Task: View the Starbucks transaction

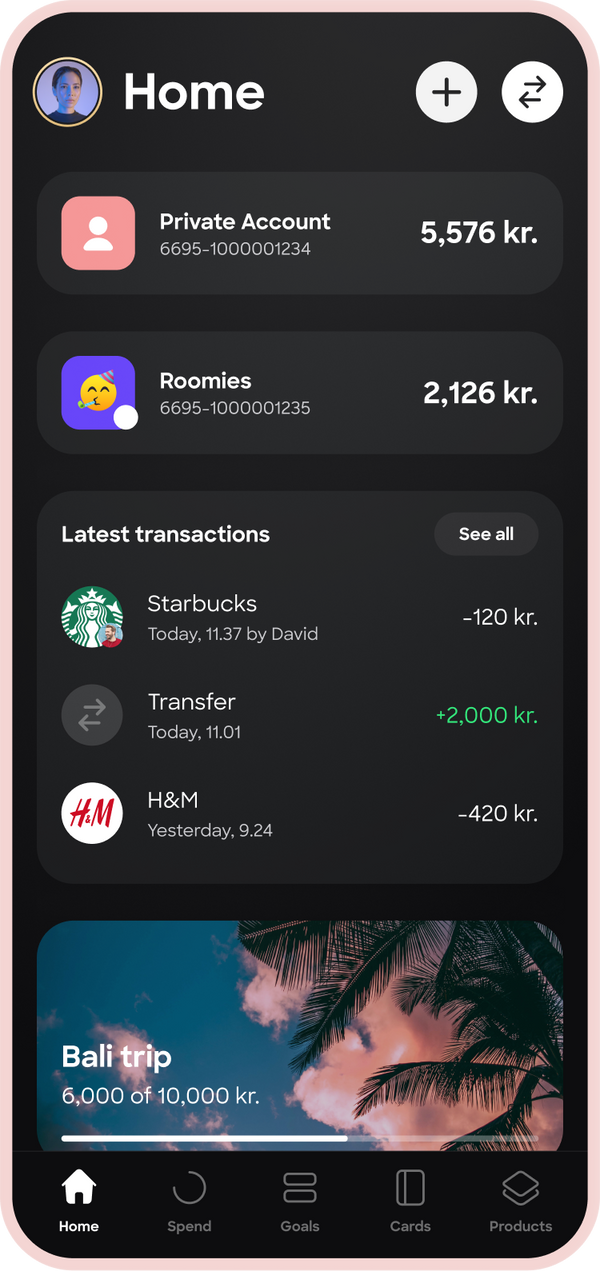Action: [300, 617]
